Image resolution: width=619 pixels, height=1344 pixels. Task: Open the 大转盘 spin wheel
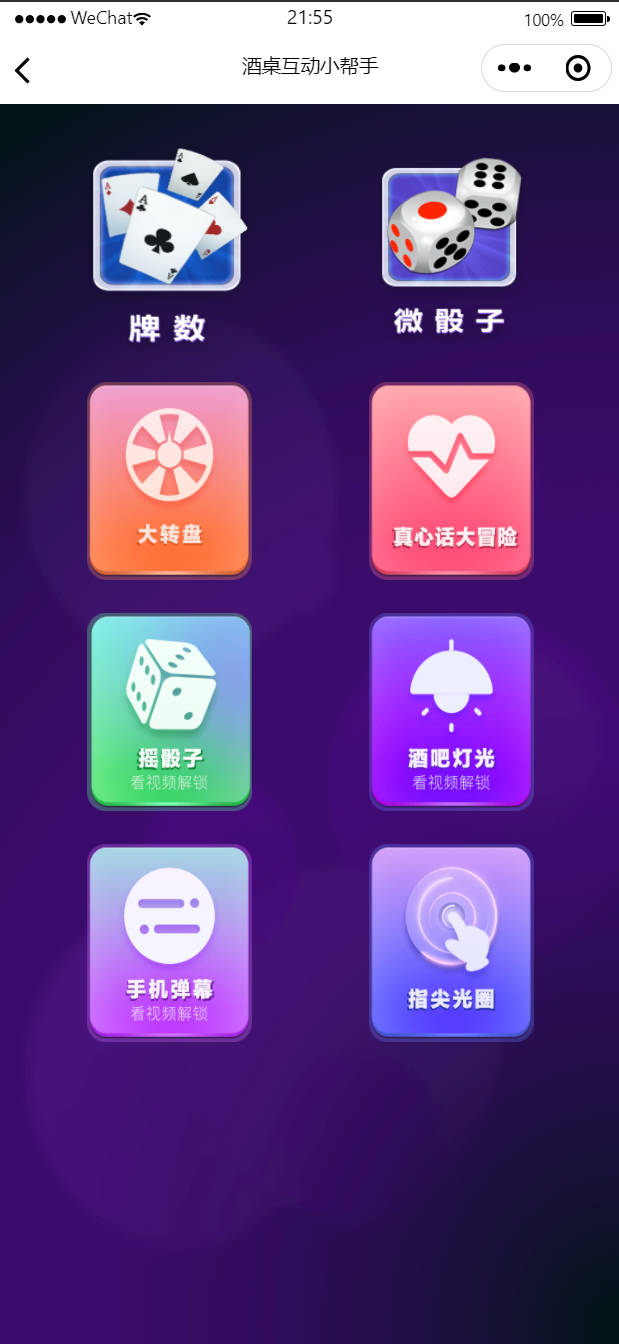[169, 480]
